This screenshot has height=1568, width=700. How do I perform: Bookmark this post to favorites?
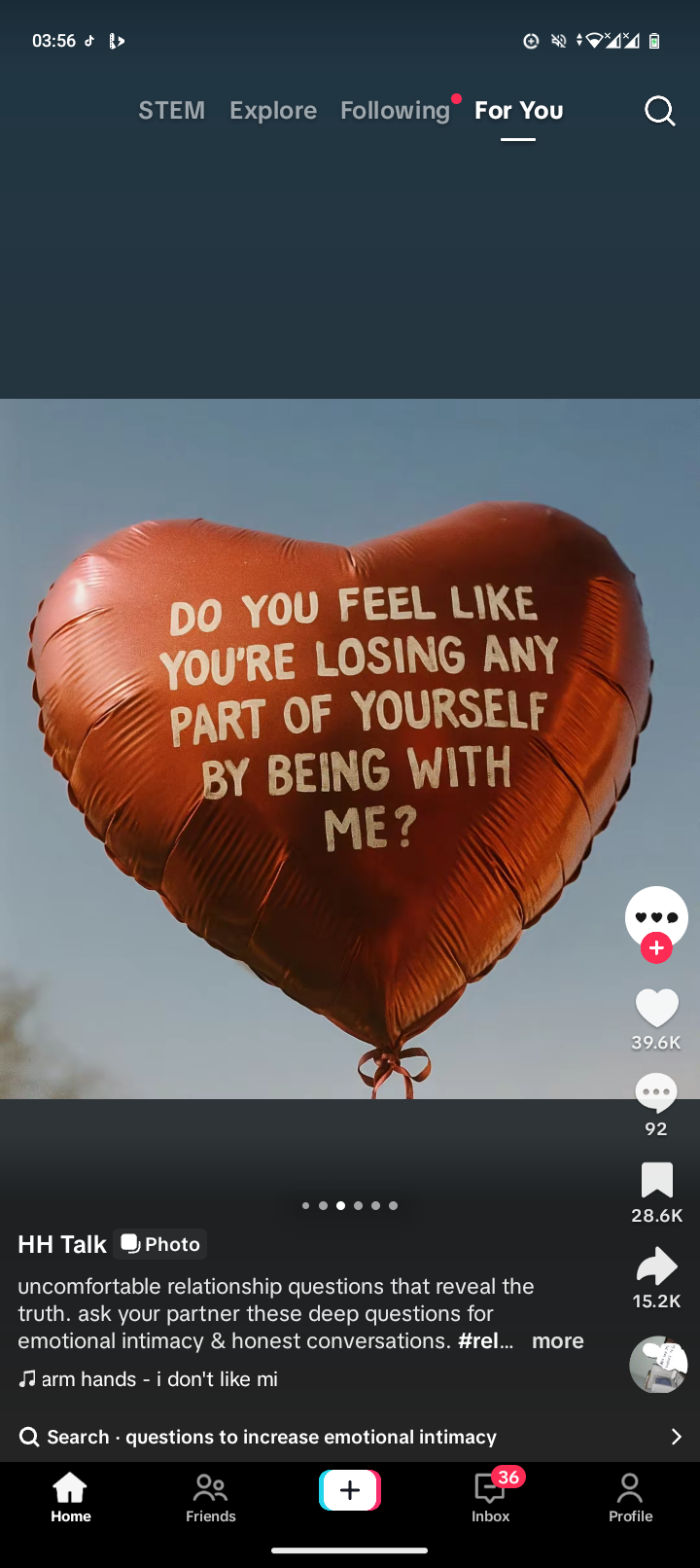[x=656, y=1180]
